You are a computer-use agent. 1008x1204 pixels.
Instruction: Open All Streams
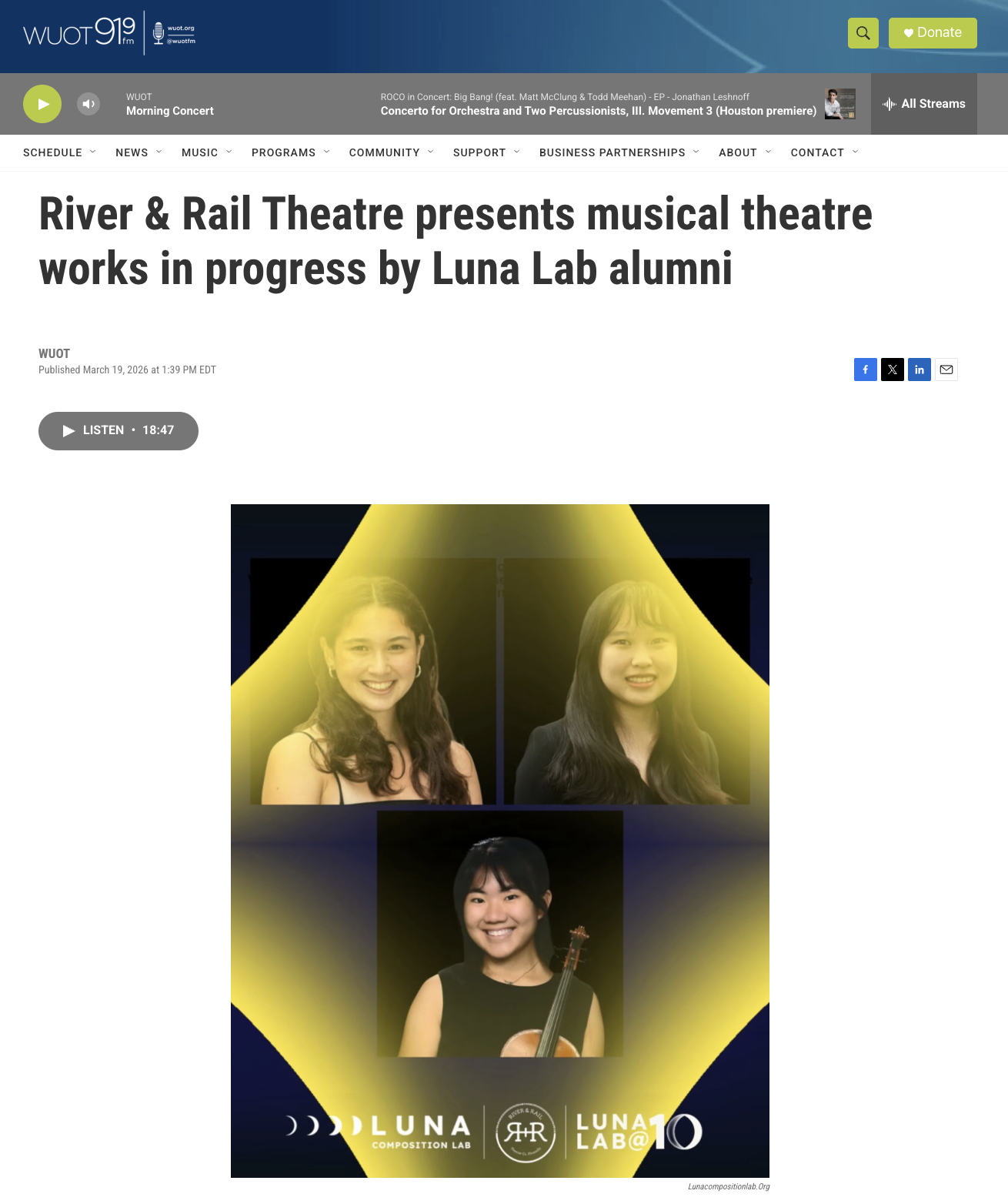click(923, 104)
